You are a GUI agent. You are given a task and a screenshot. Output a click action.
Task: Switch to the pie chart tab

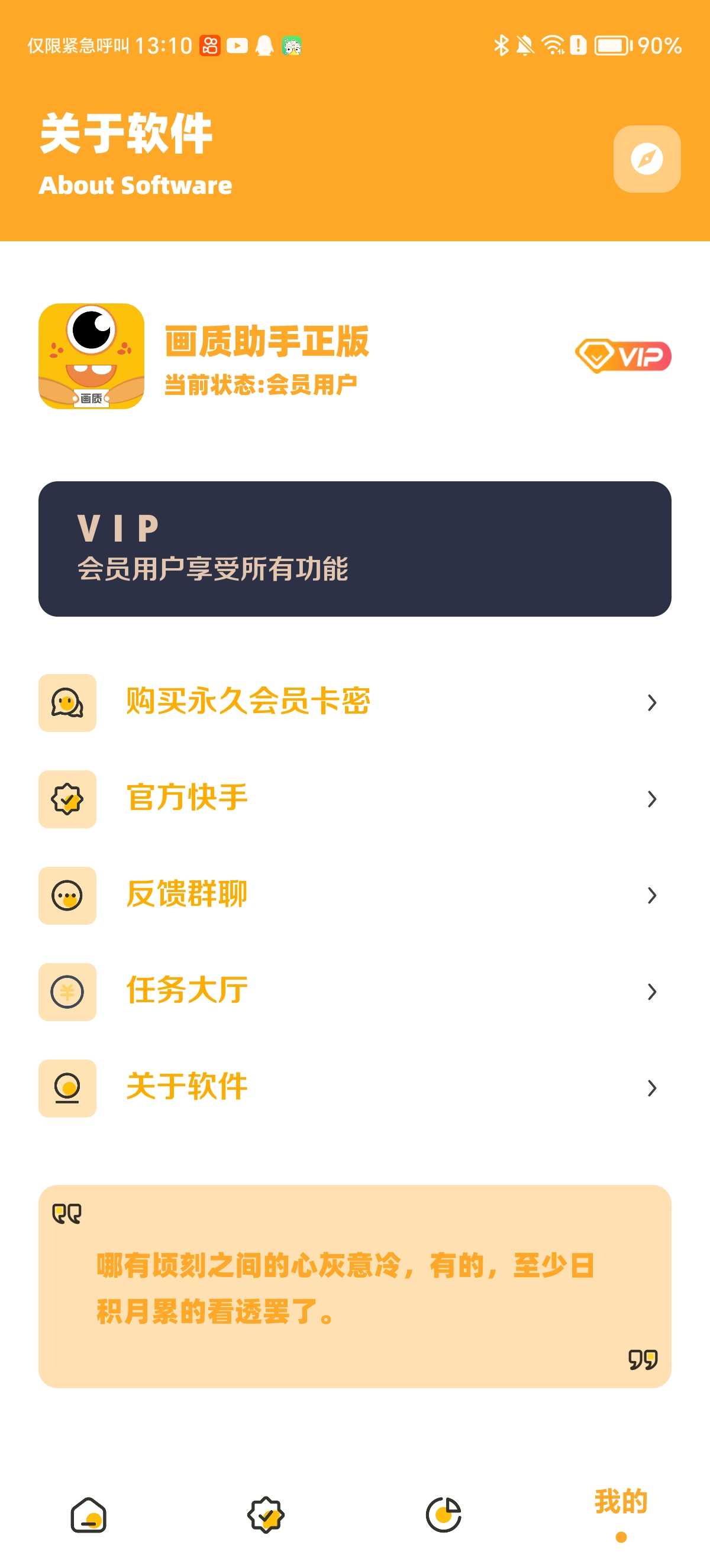pos(443,1514)
